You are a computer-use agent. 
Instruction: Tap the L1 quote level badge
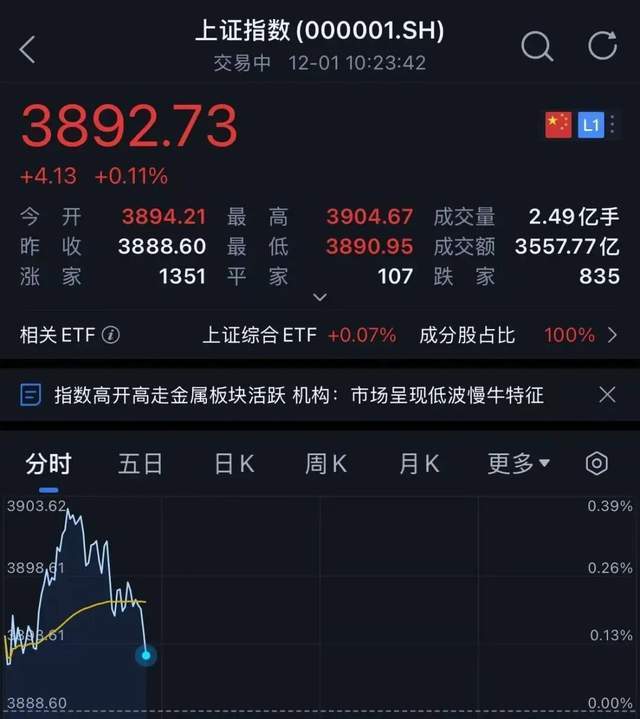[x=591, y=125]
